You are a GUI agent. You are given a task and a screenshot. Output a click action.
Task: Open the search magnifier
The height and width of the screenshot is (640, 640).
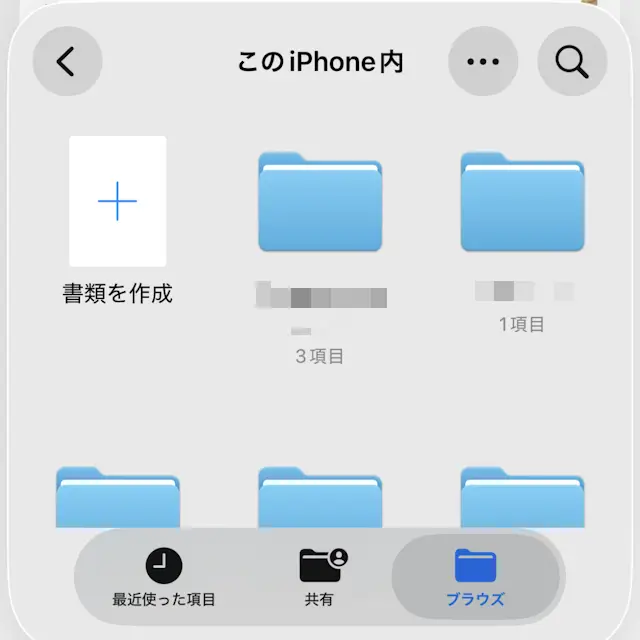(572, 62)
